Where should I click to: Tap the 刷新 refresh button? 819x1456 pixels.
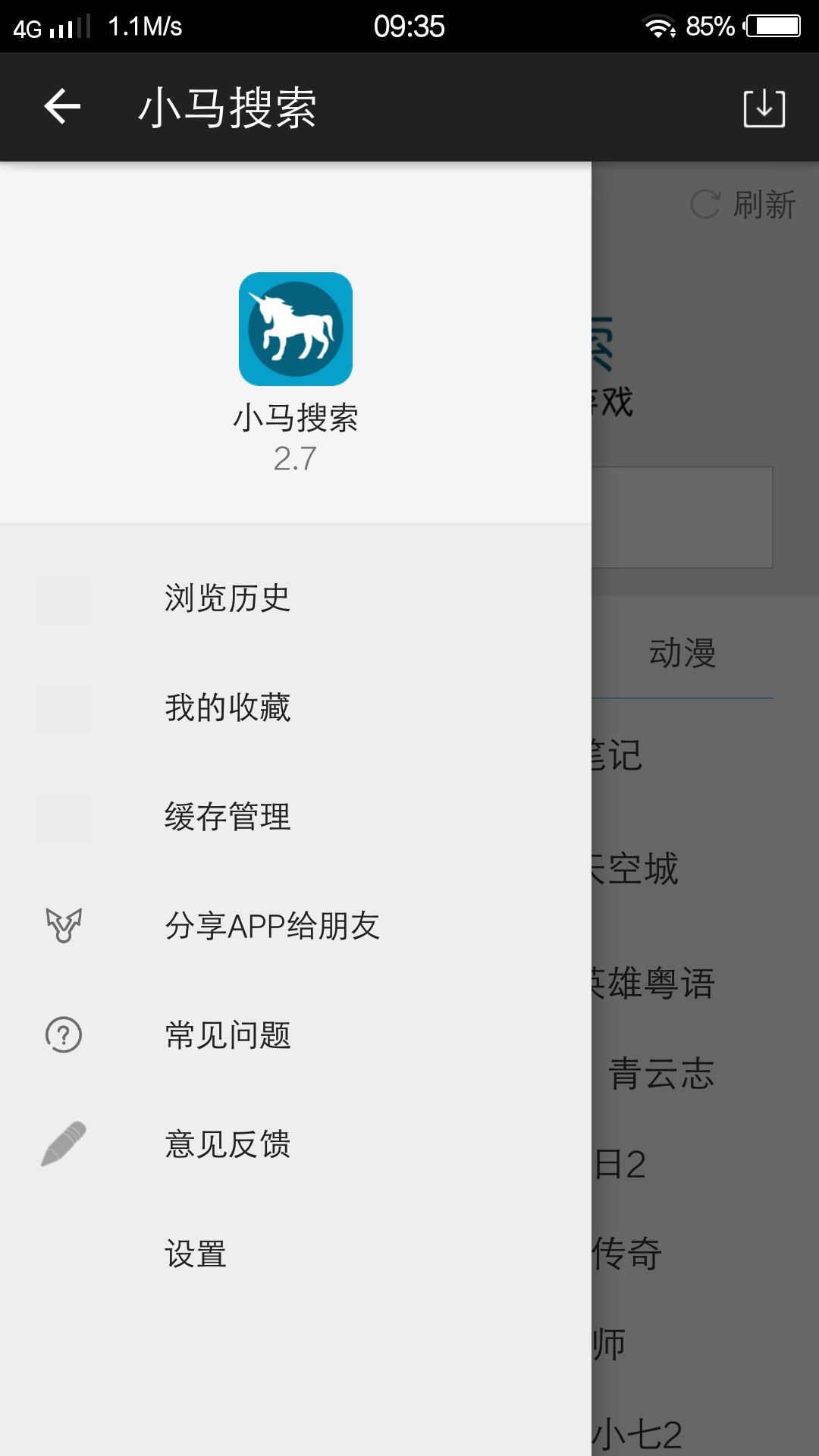(743, 205)
